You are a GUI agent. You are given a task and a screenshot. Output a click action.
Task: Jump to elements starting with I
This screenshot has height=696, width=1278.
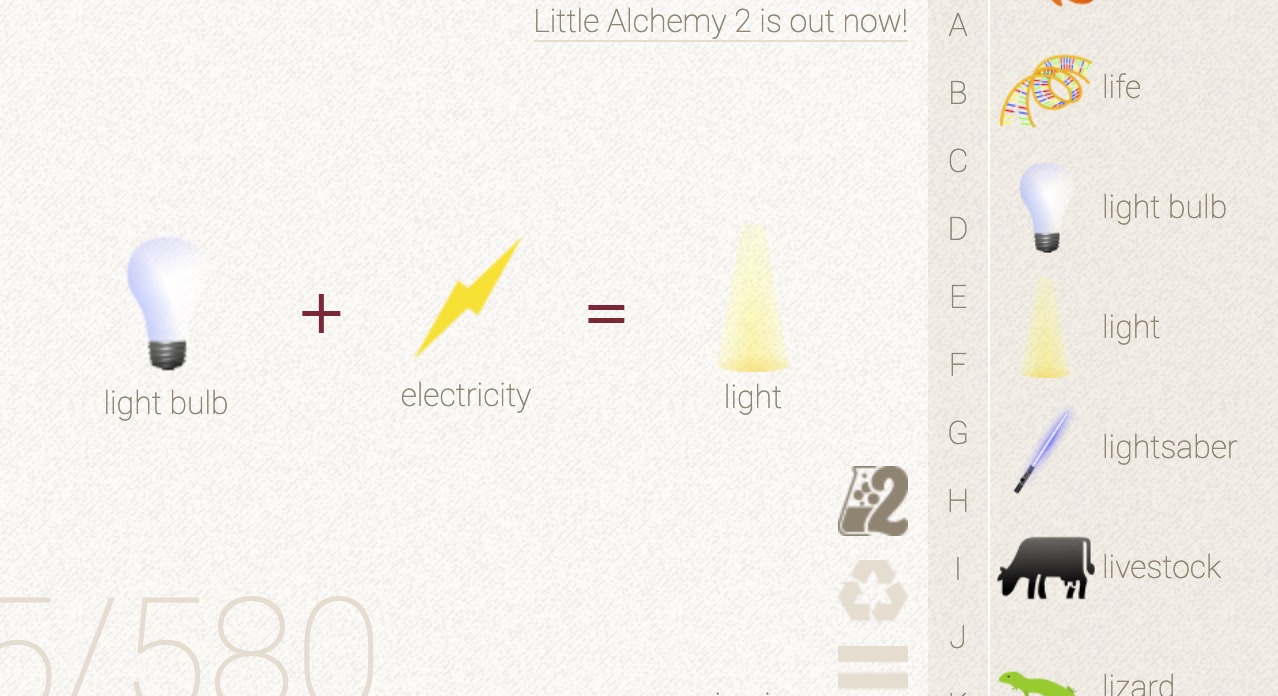[958, 569]
